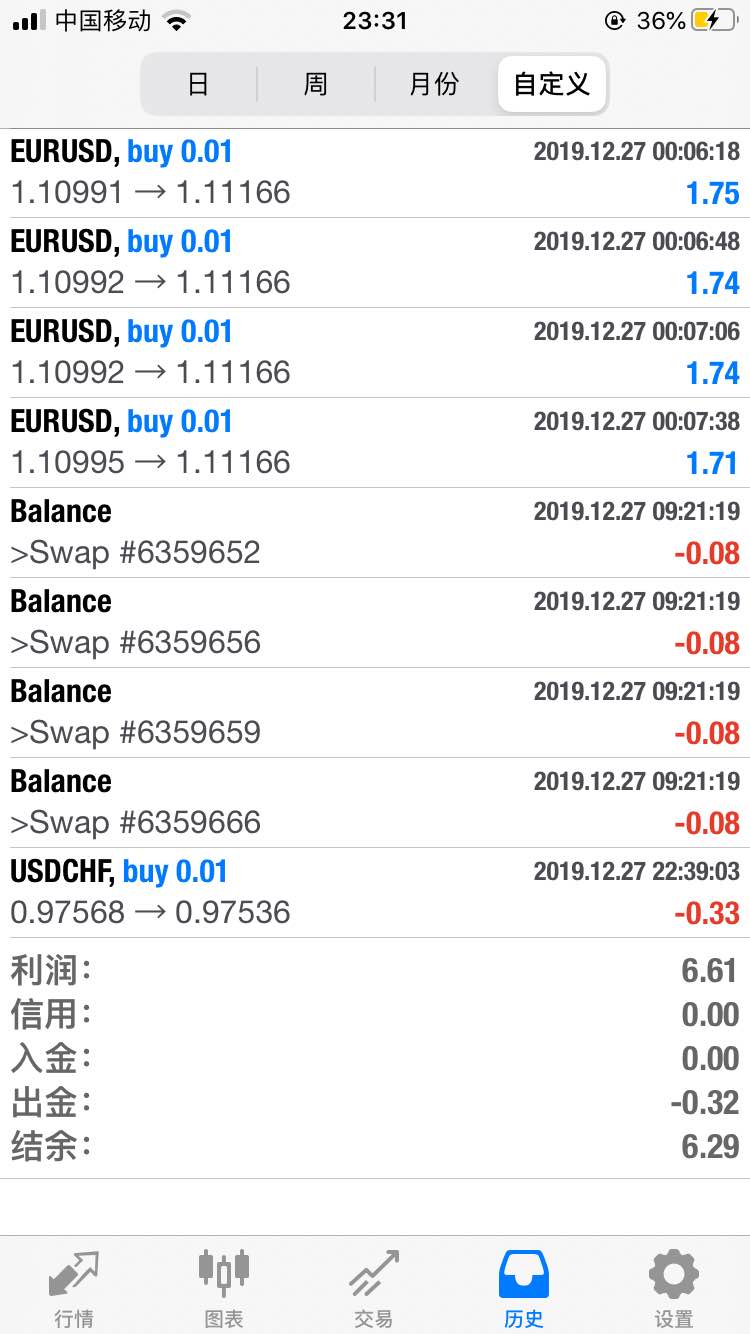The width and height of the screenshot is (750, 1334).
Task: Expand the USDCHF buy 0.01 trade
Action: pos(375,893)
